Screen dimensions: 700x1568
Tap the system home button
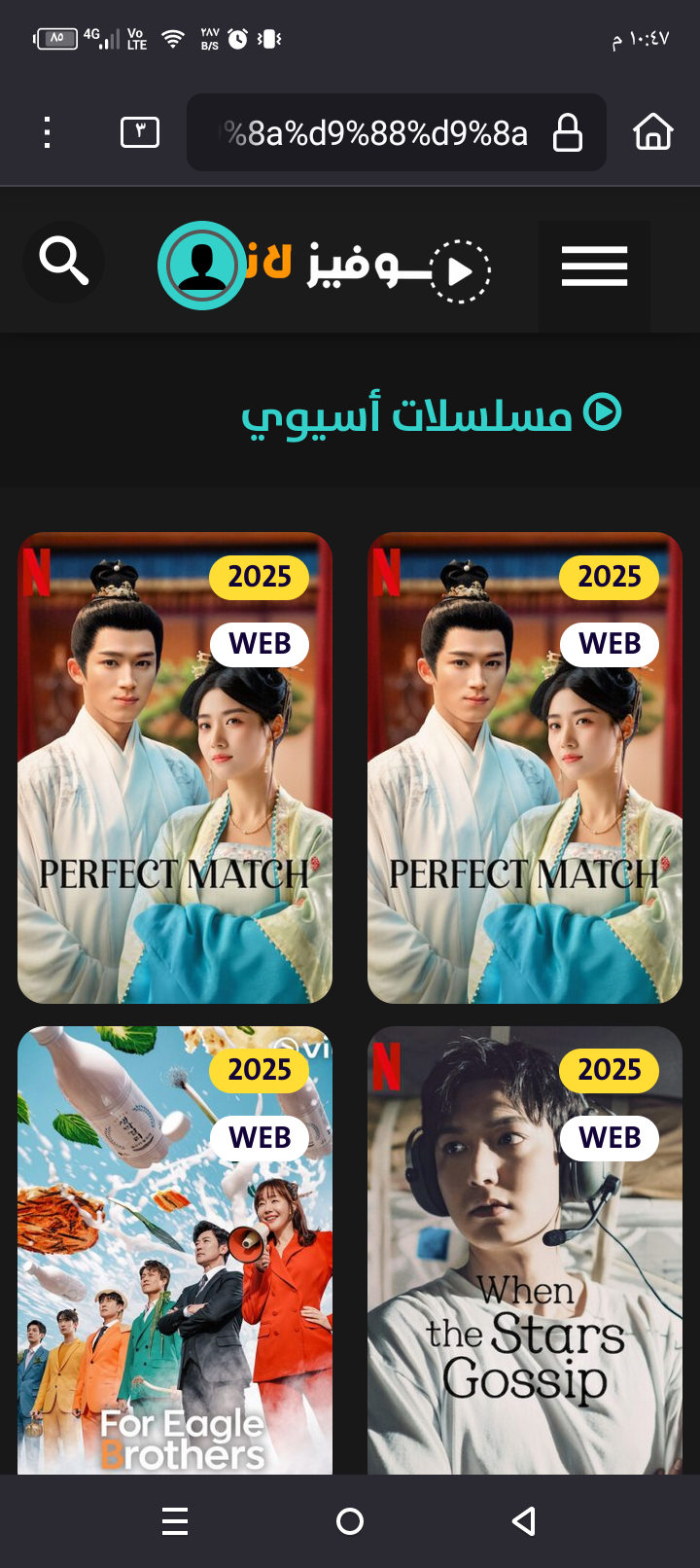350,1521
